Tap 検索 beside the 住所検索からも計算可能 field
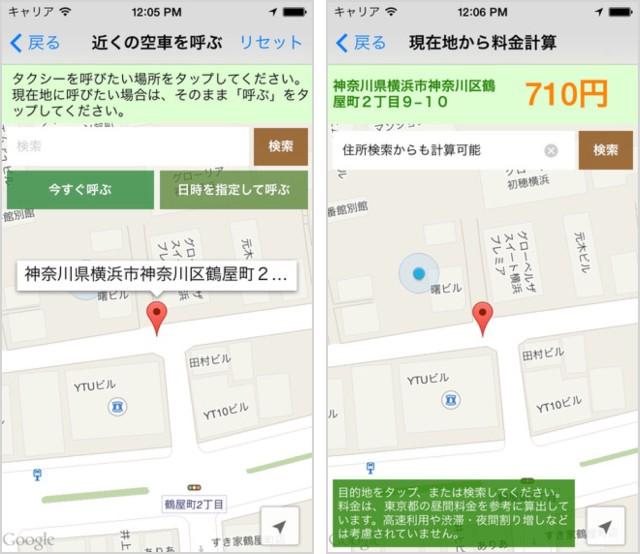This screenshot has height=554, width=640. [x=606, y=150]
